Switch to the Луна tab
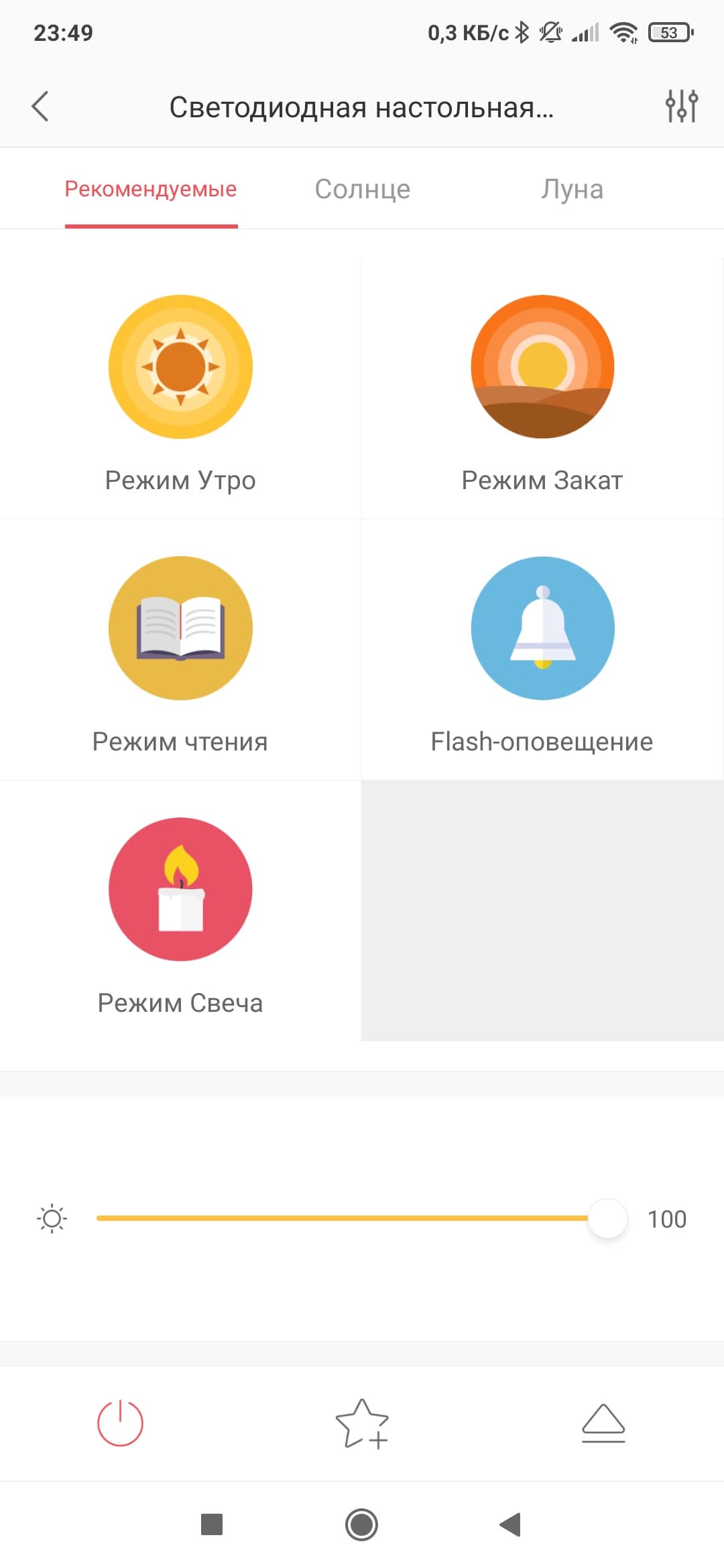The image size is (724, 1568). [572, 190]
